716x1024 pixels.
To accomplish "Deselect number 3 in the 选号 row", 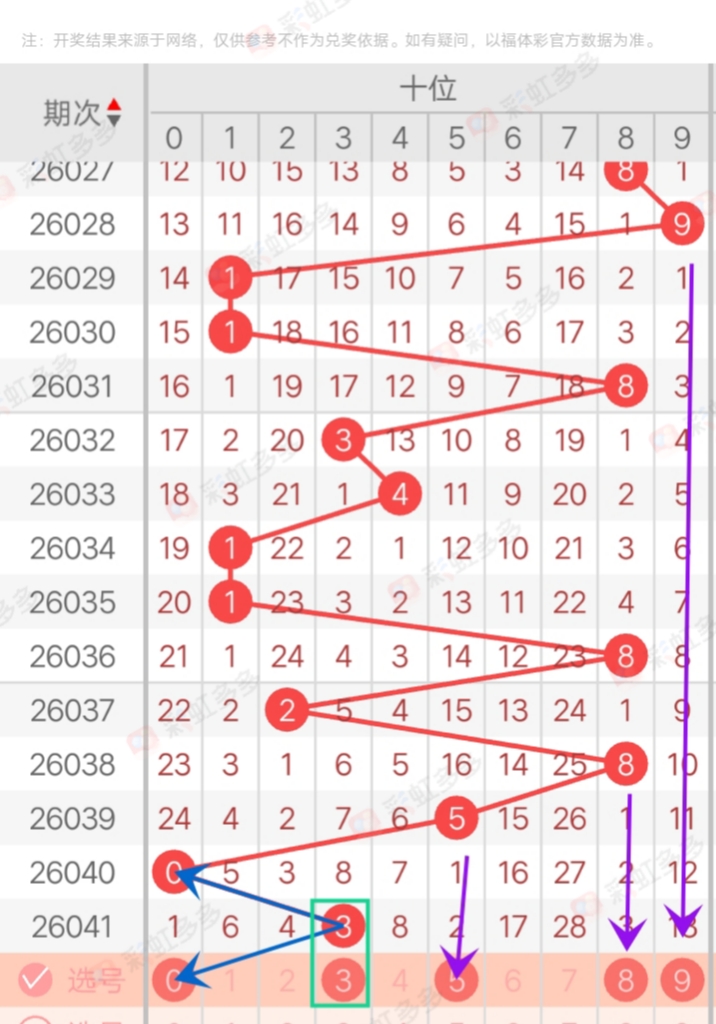I will 343,981.
